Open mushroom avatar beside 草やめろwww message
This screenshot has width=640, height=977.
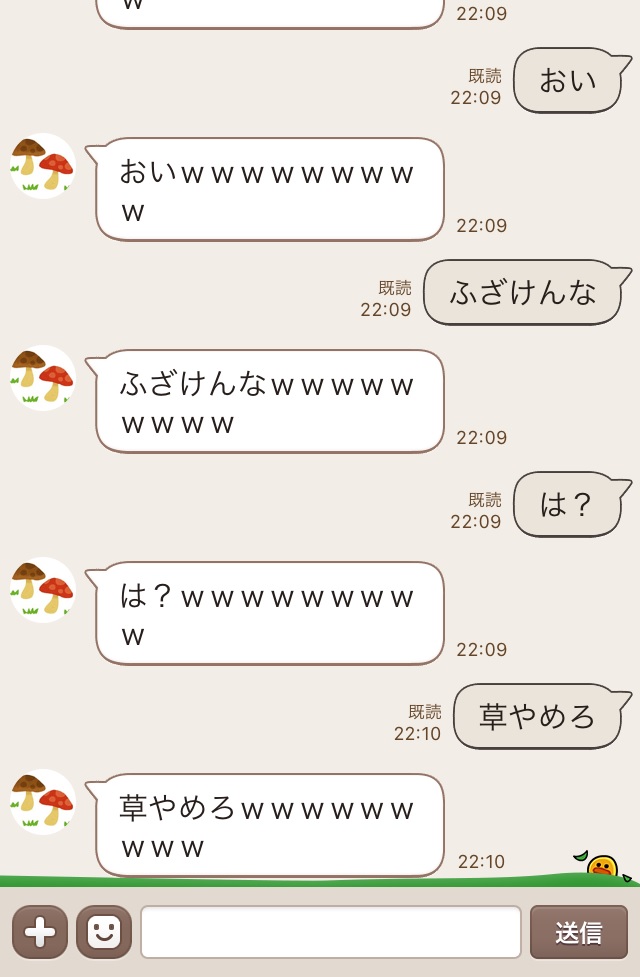[43, 802]
